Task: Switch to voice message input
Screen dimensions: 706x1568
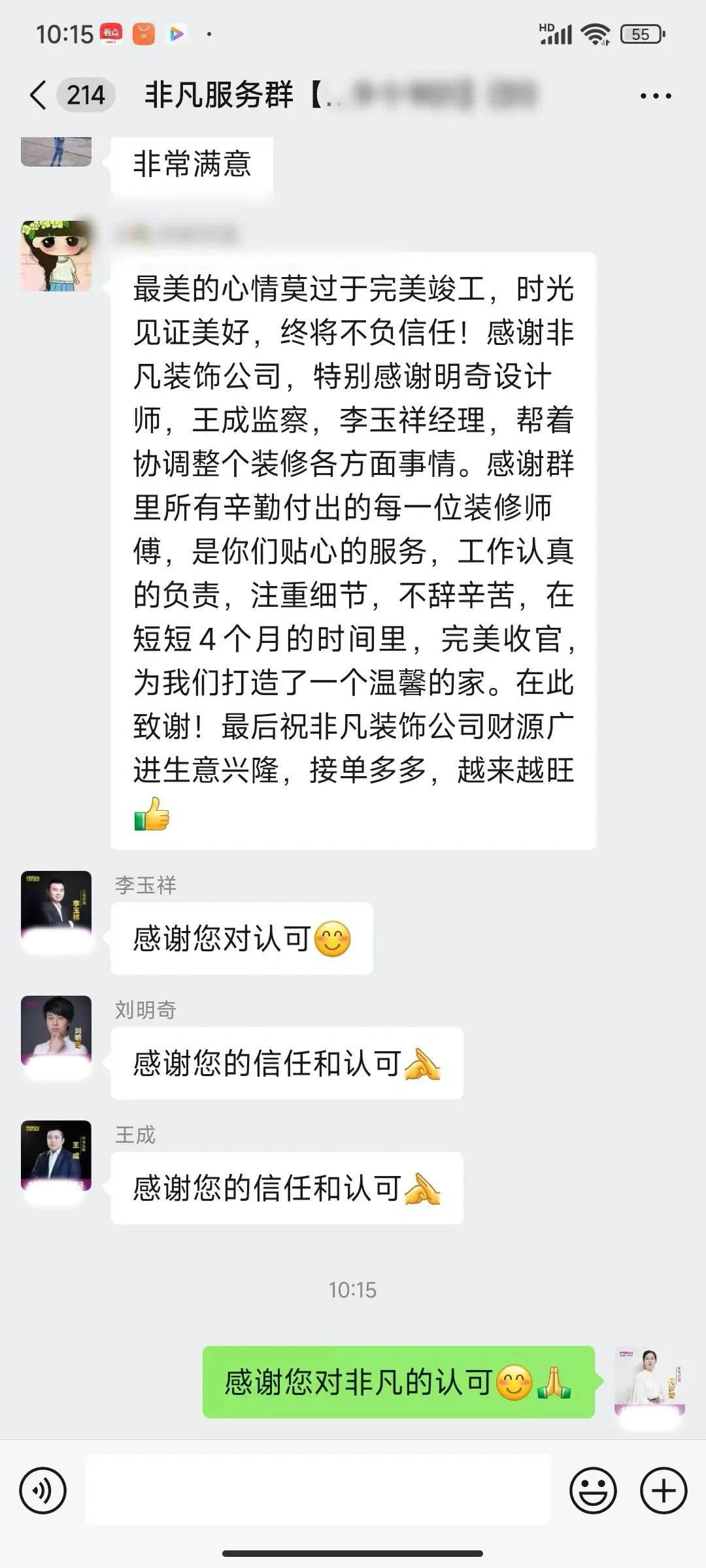Action: (43, 1492)
